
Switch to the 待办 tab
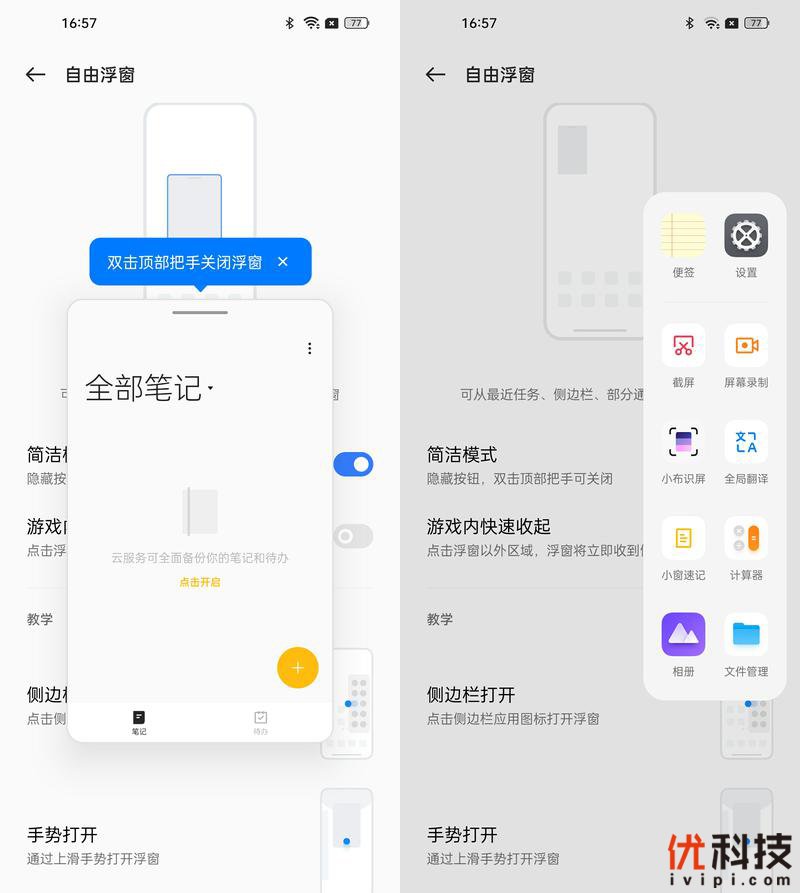tap(261, 722)
